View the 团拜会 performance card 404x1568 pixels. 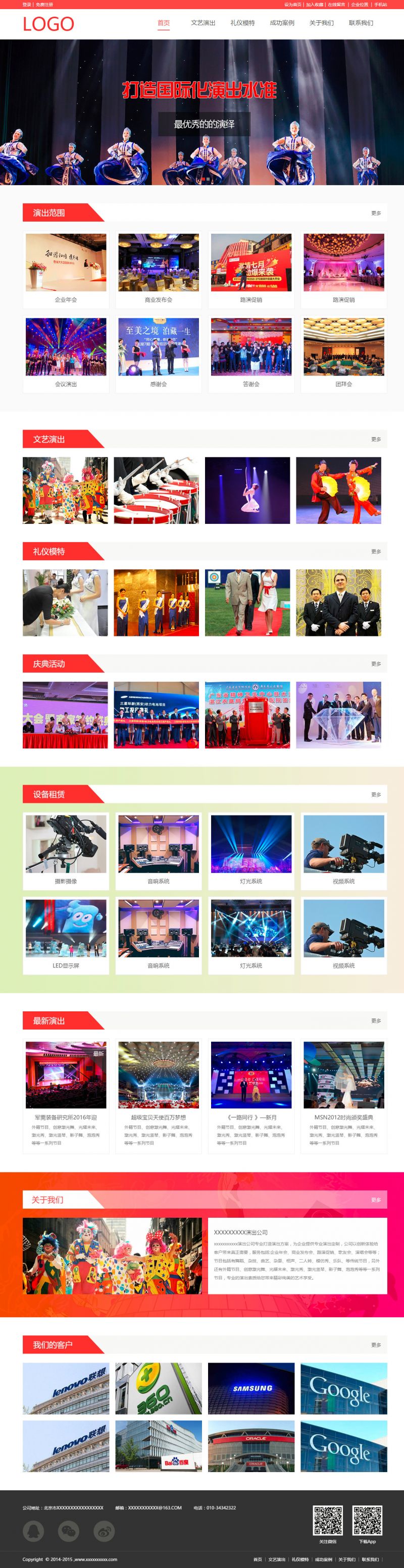(344, 353)
